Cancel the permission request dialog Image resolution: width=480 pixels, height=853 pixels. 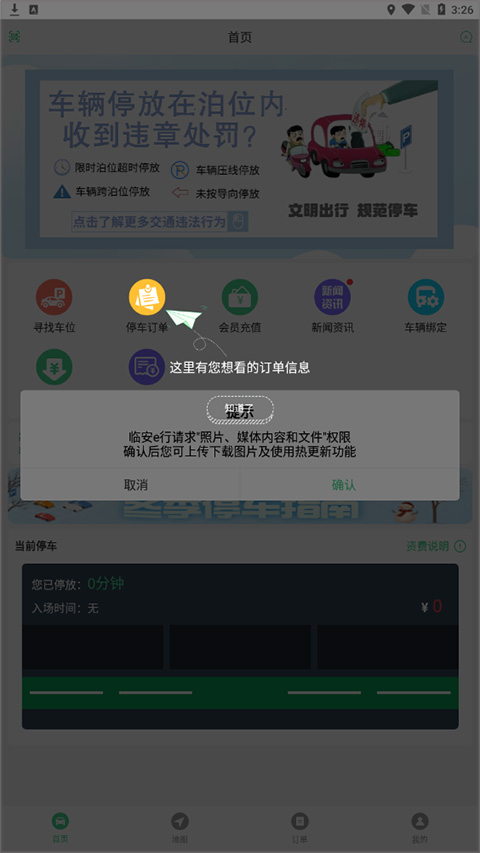click(x=136, y=485)
